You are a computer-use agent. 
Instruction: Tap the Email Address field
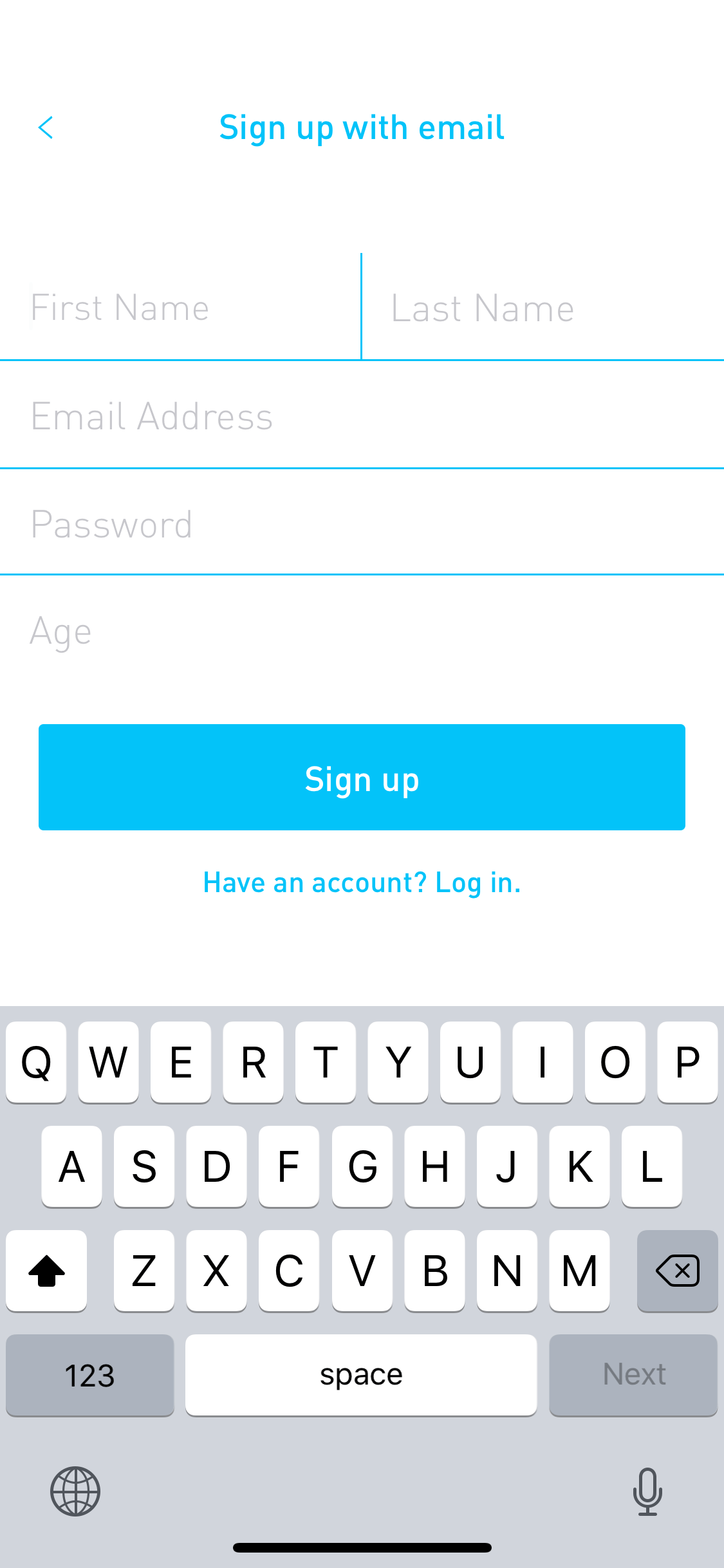coord(362,415)
